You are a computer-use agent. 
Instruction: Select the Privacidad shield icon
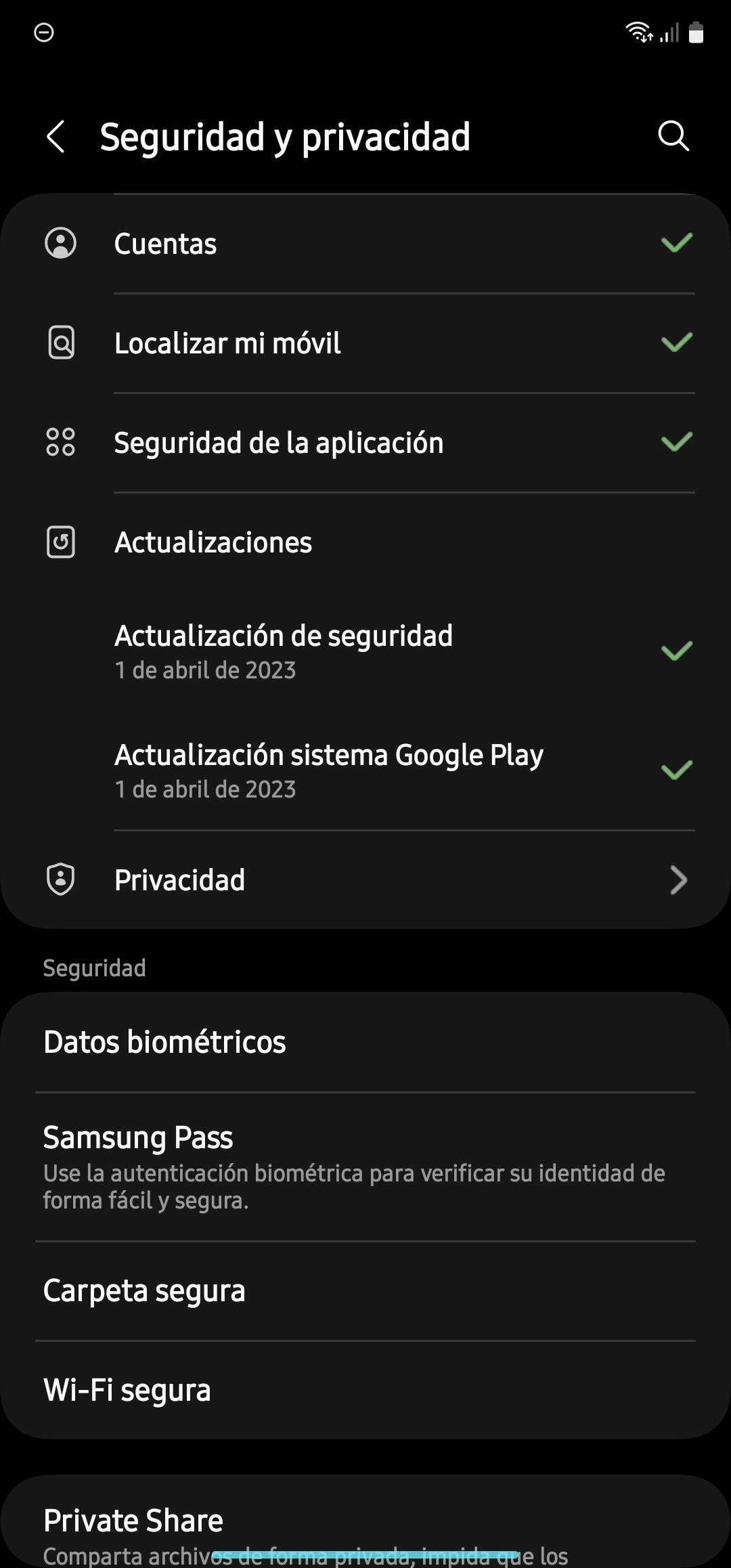tap(61, 879)
